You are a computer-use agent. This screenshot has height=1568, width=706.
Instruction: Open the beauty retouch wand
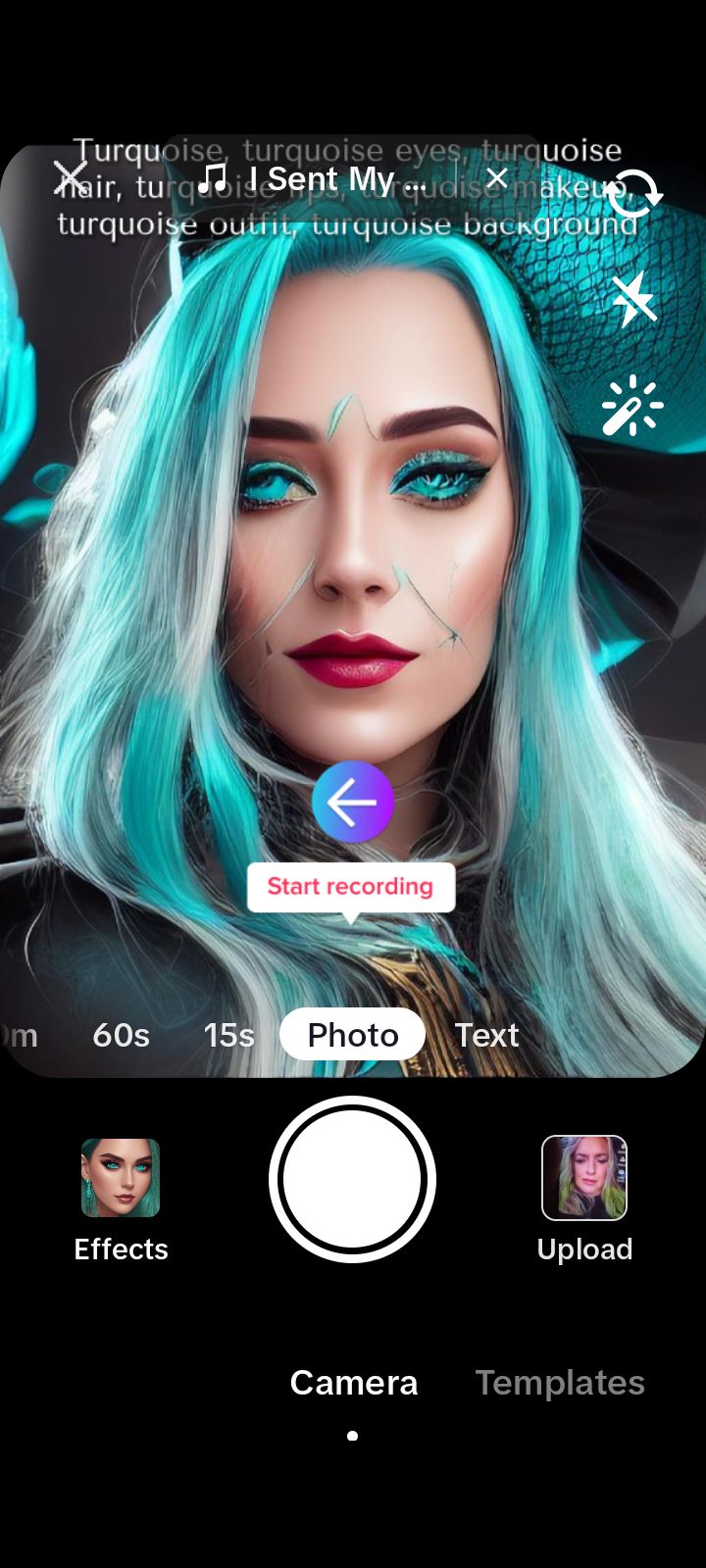pyautogui.click(x=632, y=405)
